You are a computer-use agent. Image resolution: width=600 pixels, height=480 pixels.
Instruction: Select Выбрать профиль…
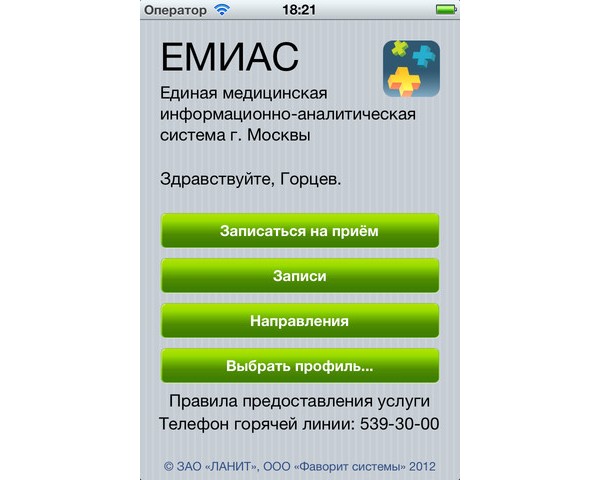coord(300,366)
